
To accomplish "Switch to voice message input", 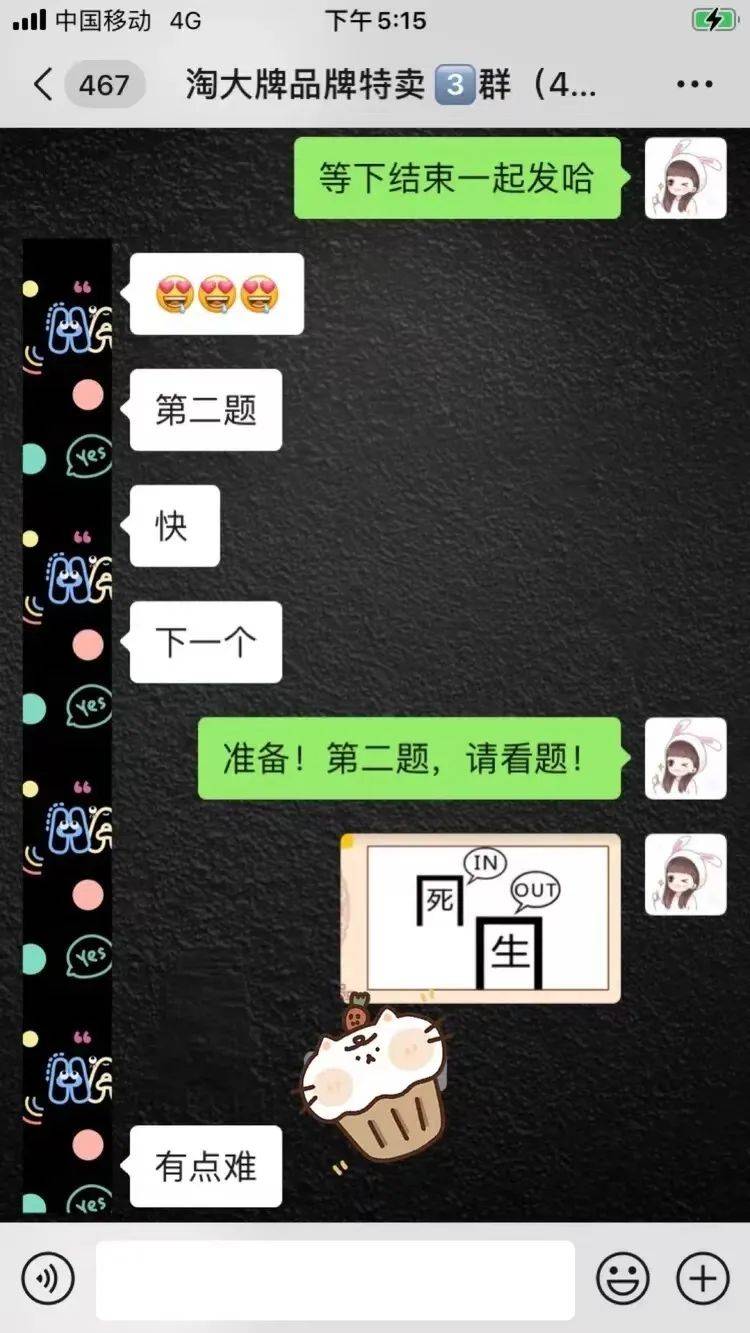I will point(48,1278).
